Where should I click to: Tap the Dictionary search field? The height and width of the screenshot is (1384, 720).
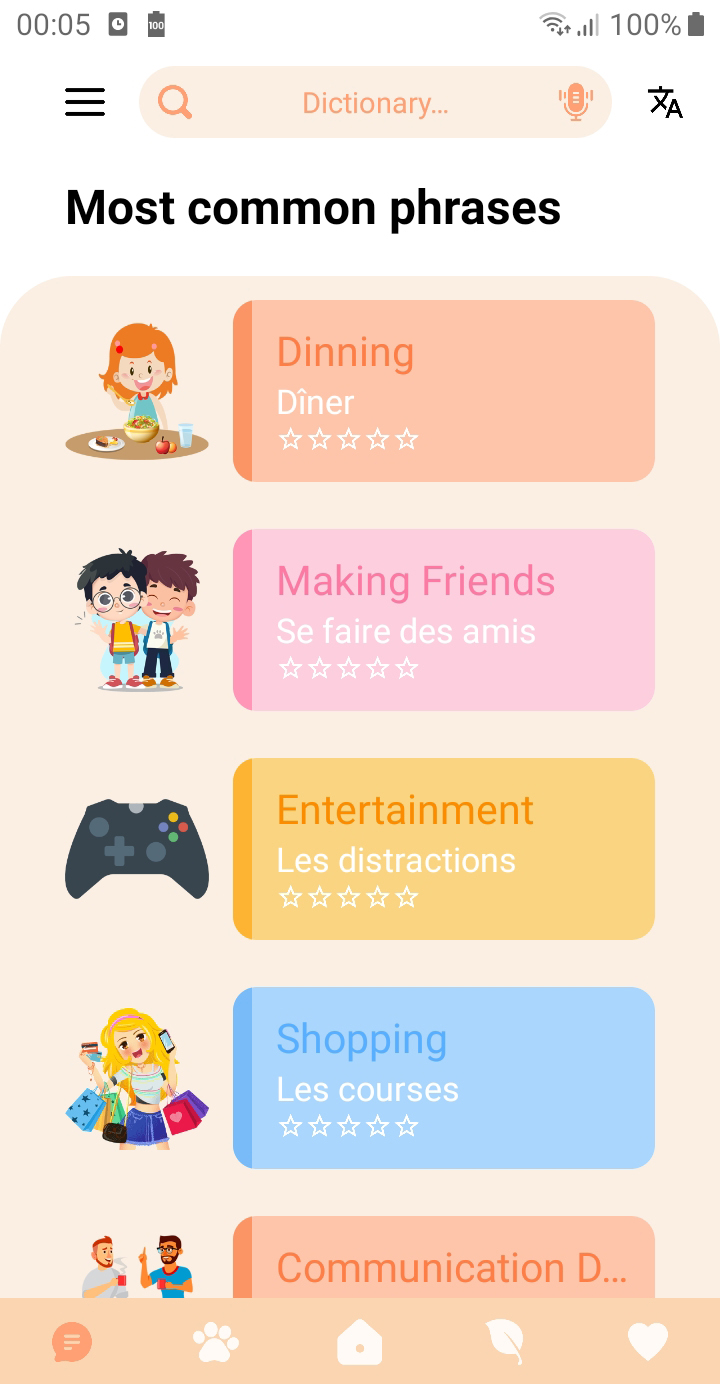tap(375, 103)
